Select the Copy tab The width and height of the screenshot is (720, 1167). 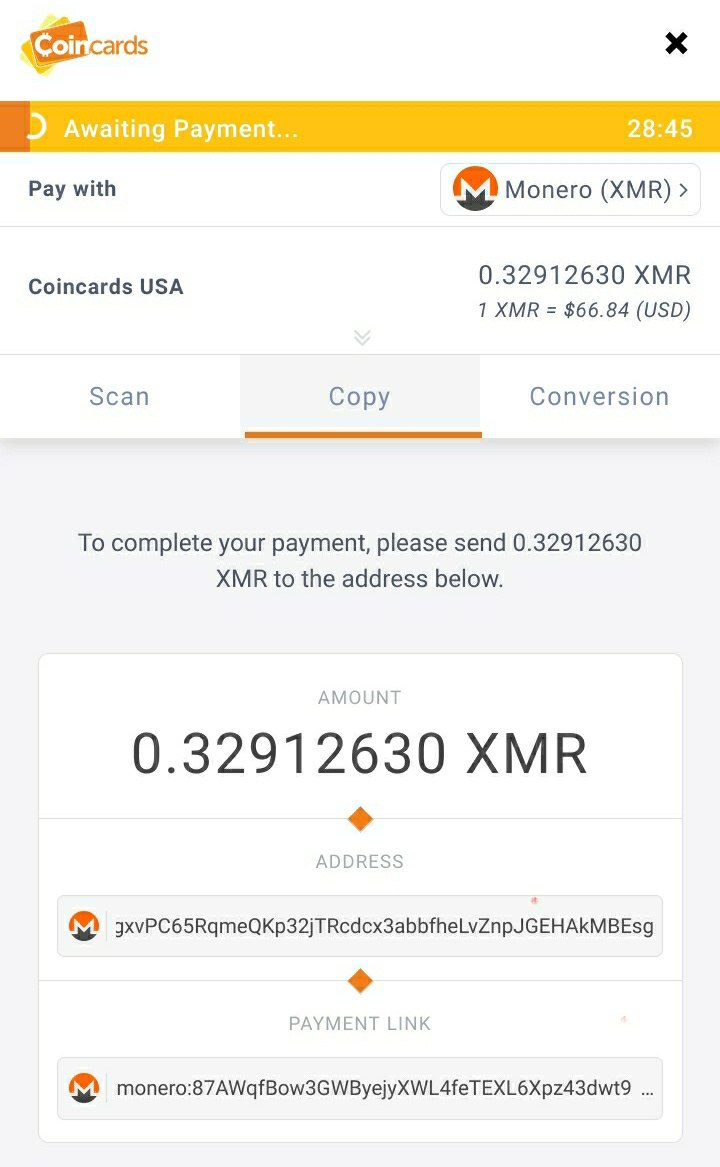pyautogui.click(x=360, y=397)
